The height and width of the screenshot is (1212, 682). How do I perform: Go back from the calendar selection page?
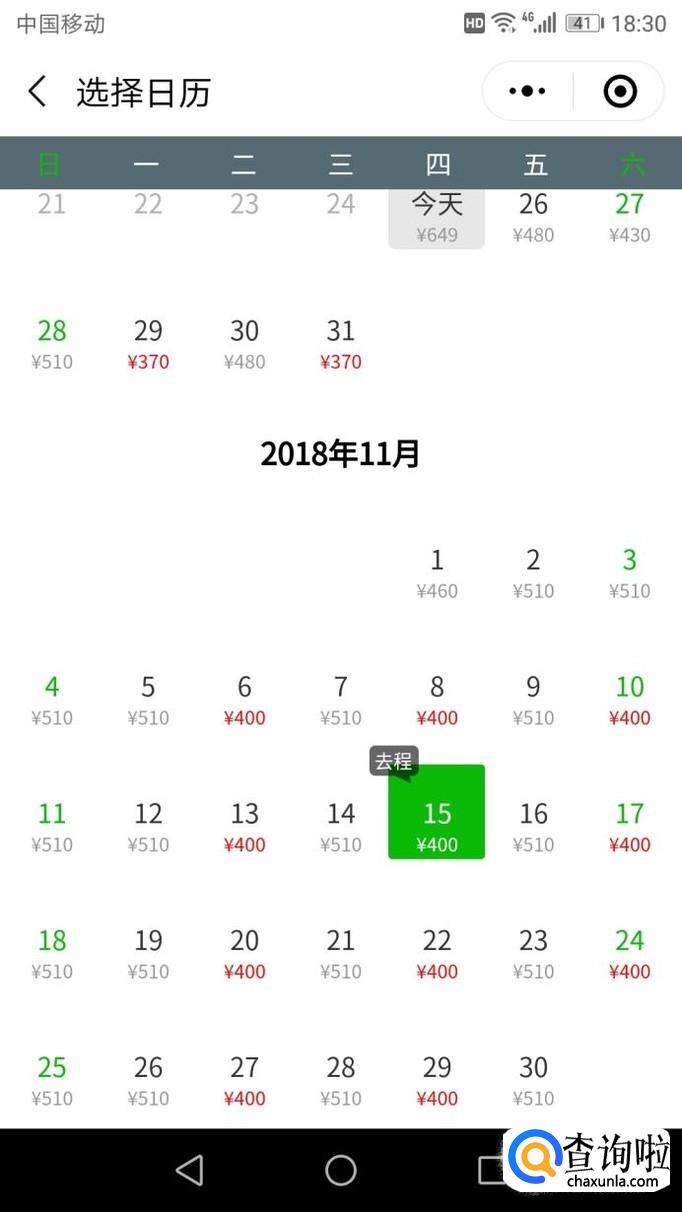pyautogui.click(x=37, y=92)
